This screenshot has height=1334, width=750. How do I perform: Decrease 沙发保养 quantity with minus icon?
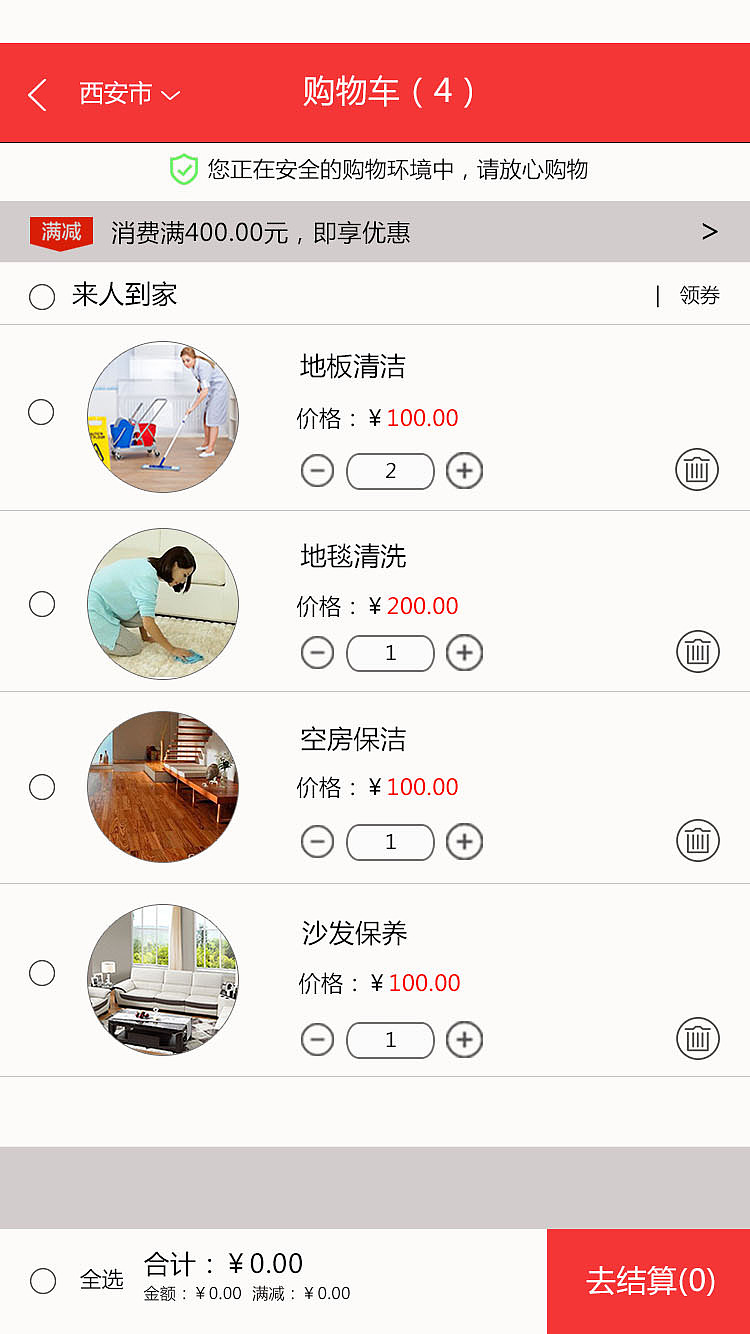(x=317, y=1039)
